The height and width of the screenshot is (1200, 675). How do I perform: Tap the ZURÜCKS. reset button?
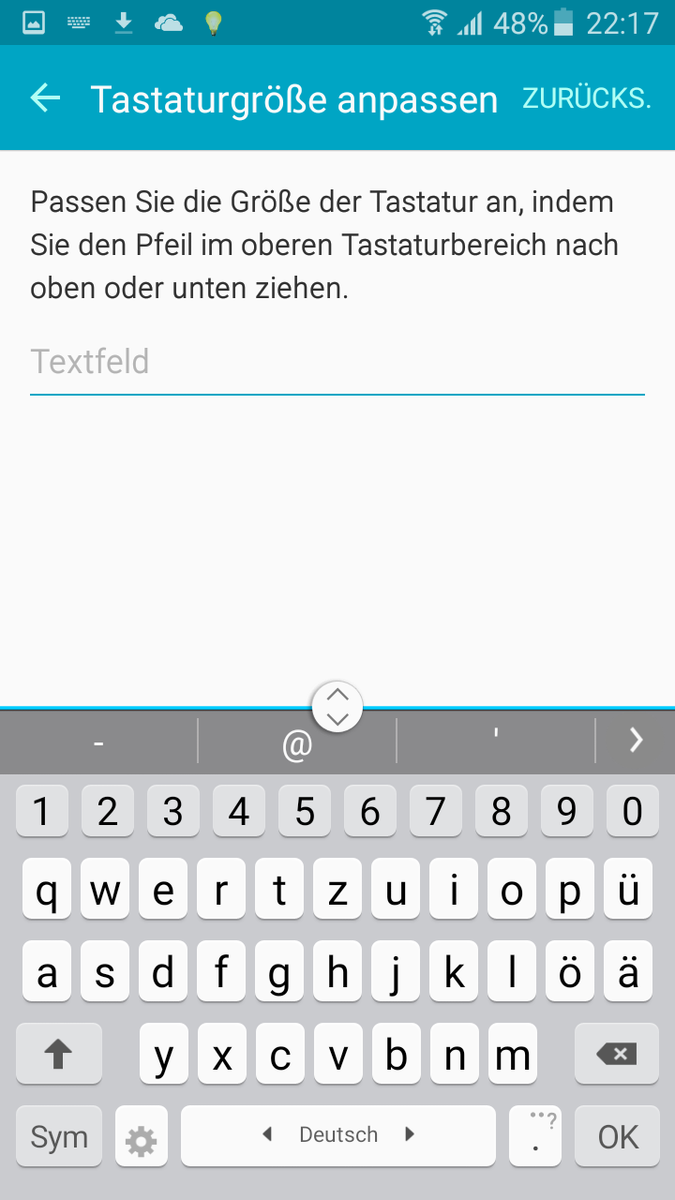point(586,98)
